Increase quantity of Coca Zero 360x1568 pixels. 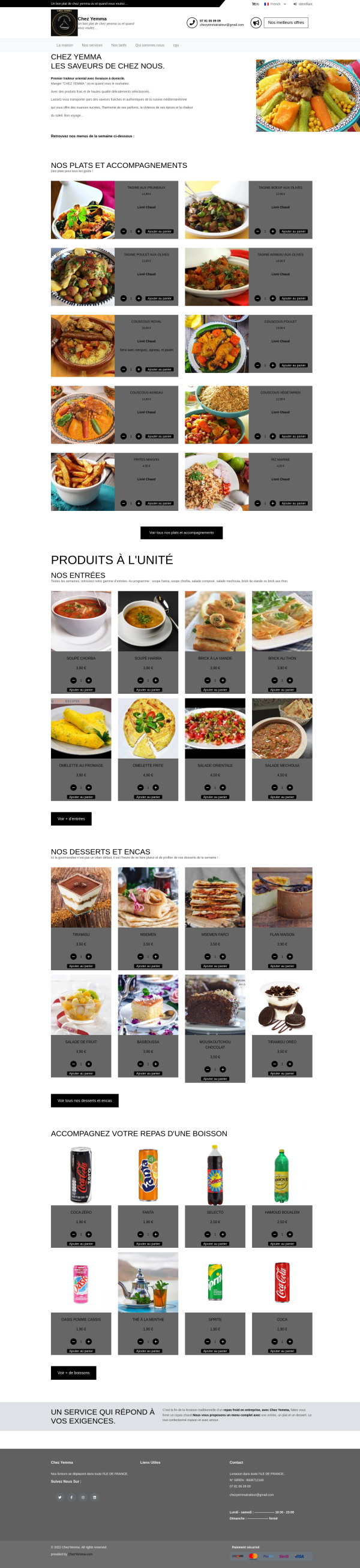(89, 1235)
